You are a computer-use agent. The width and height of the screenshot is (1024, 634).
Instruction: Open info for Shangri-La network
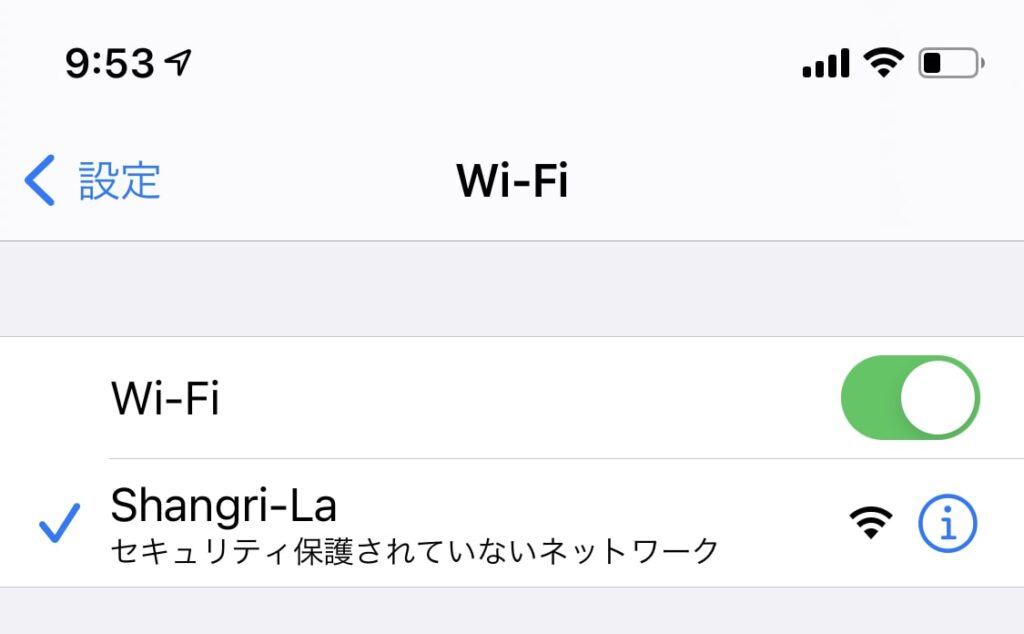(946, 523)
